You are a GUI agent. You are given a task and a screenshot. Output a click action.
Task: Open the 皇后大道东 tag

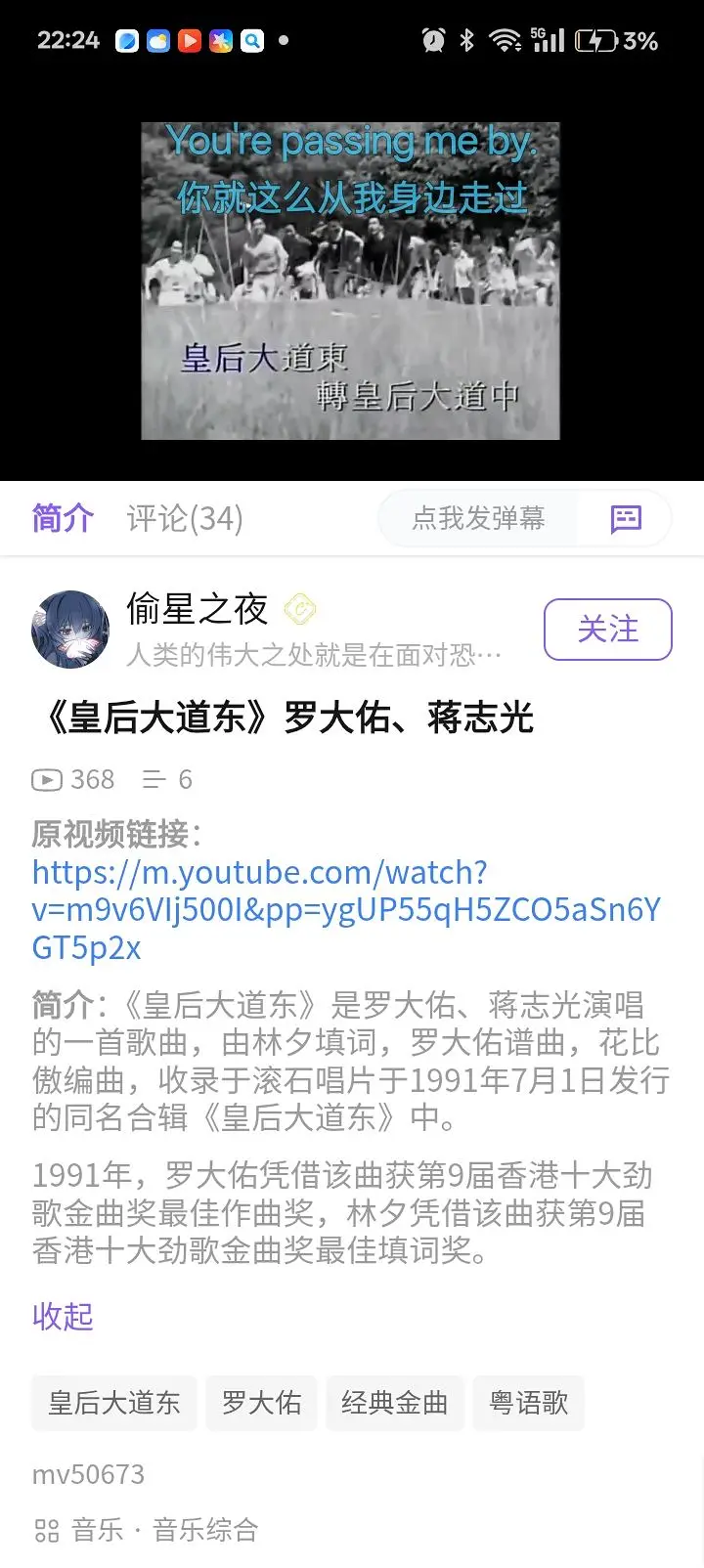coord(114,1403)
